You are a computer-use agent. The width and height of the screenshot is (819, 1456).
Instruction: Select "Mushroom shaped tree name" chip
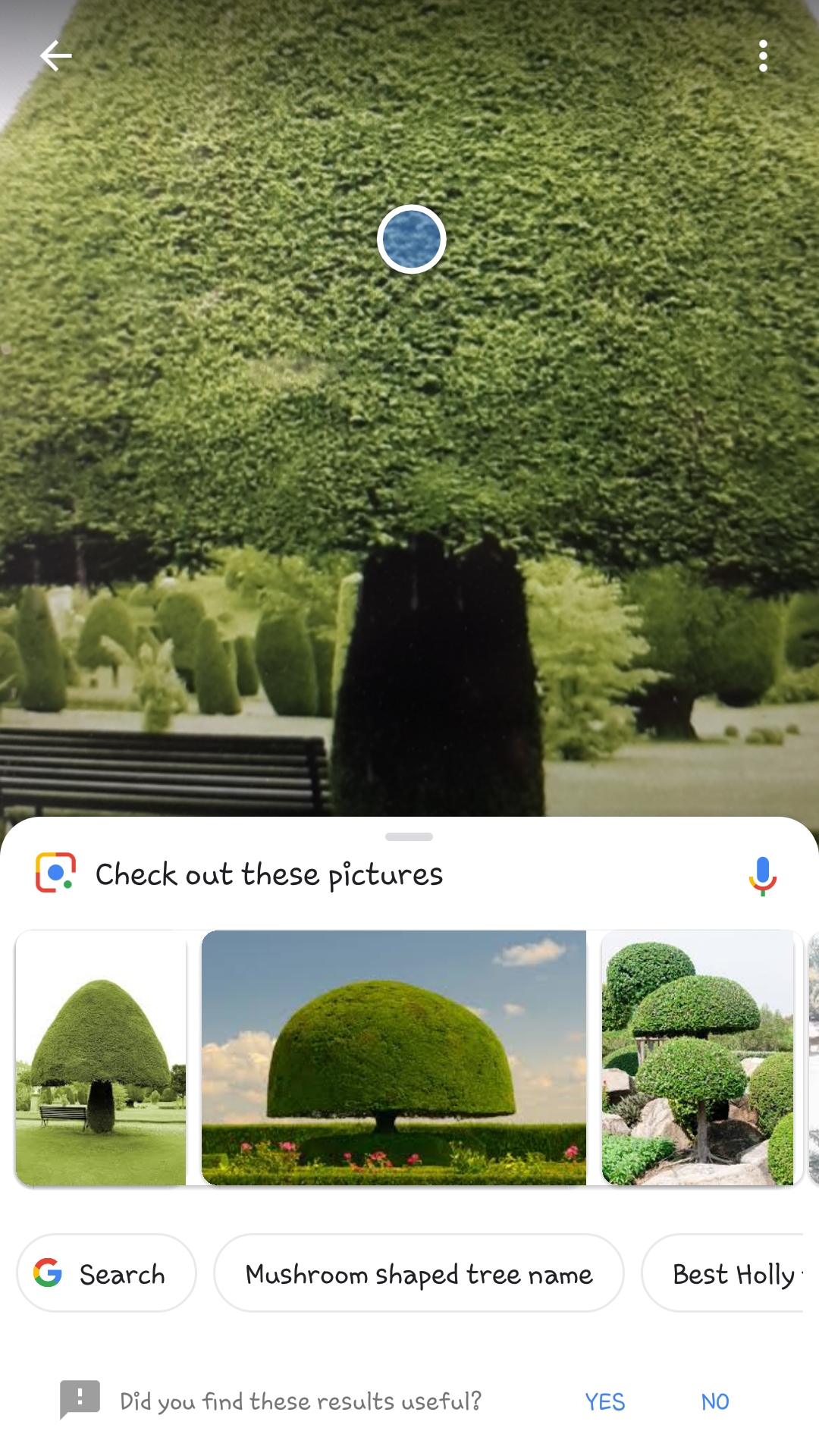pyautogui.click(x=419, y=1273)
